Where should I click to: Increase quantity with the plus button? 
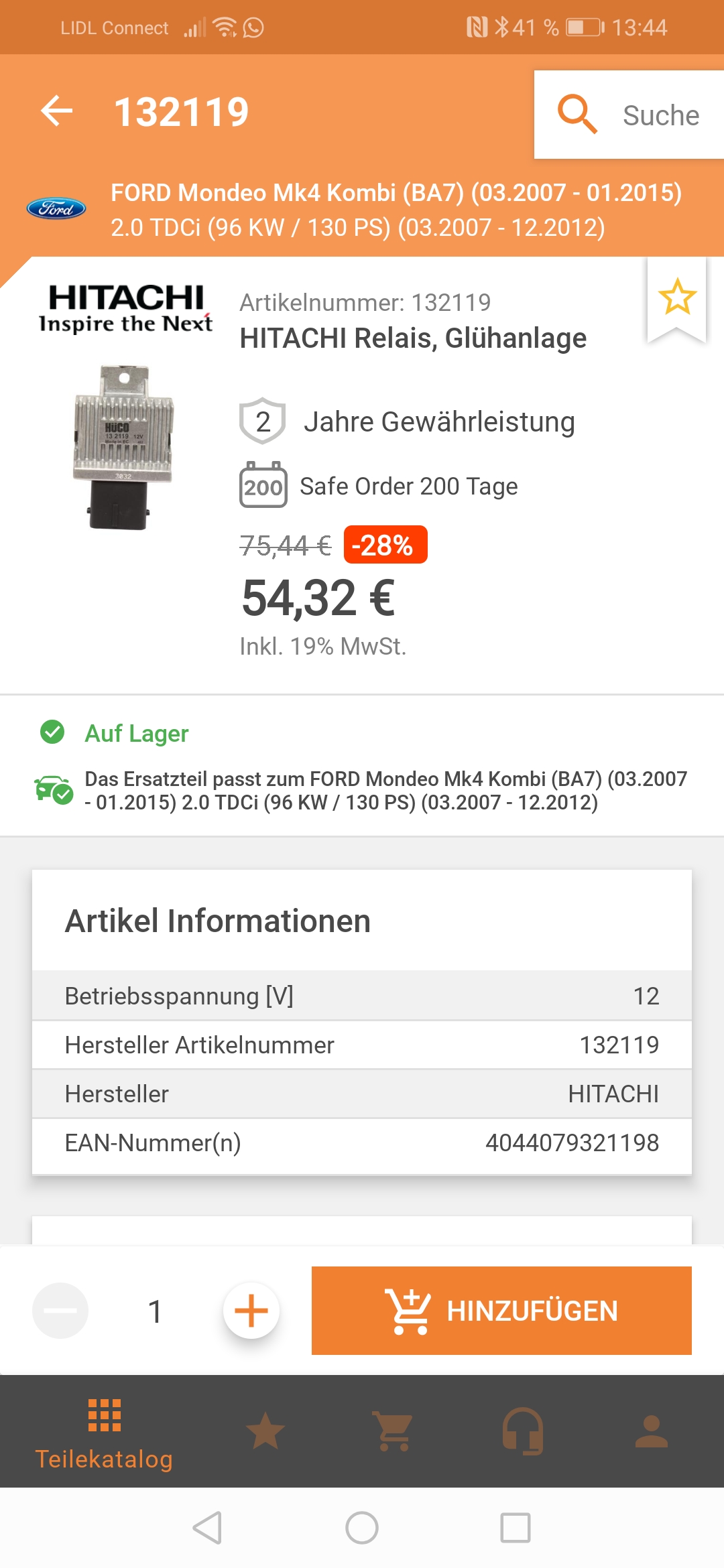pos(251,1311)
